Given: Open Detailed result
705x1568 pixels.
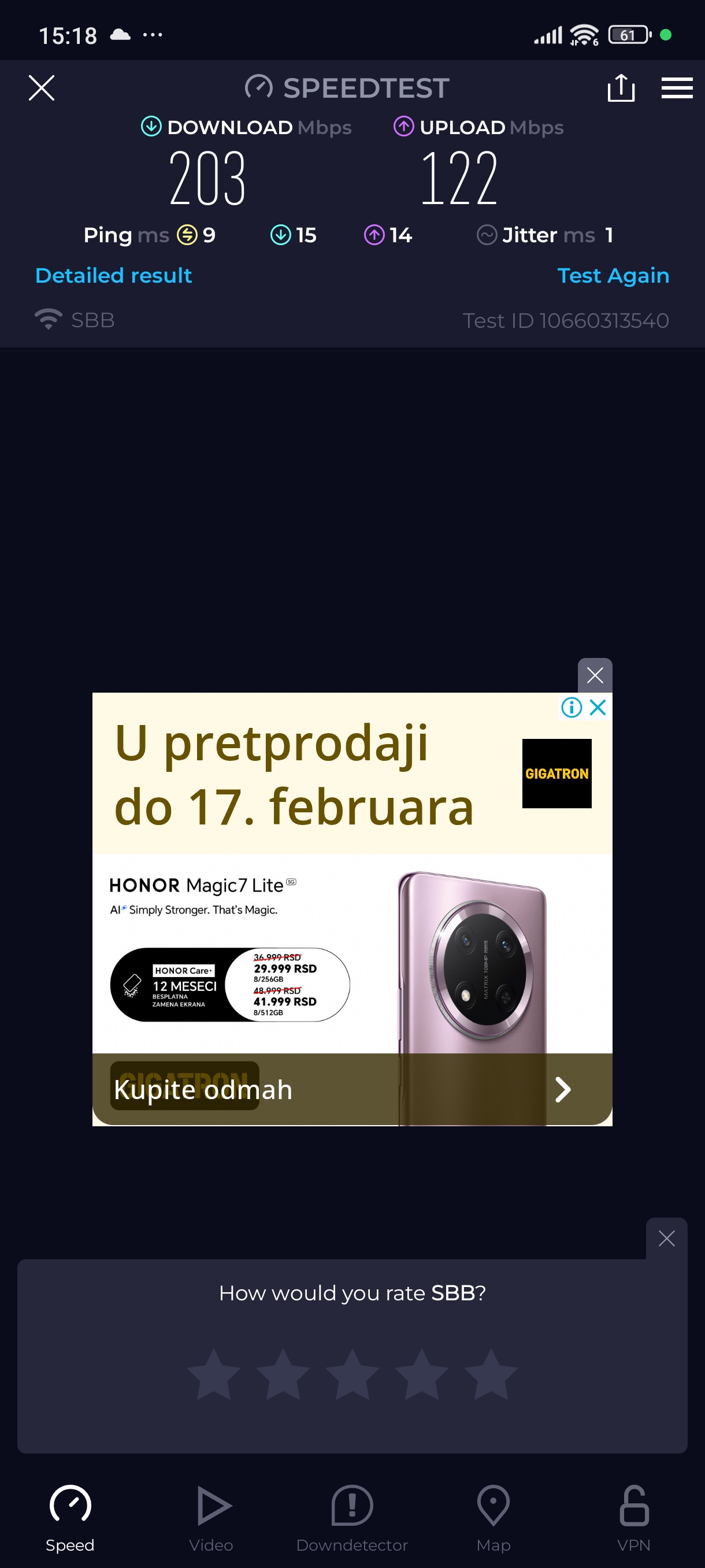Looking at the screenshot, I should tap(114, 276).
